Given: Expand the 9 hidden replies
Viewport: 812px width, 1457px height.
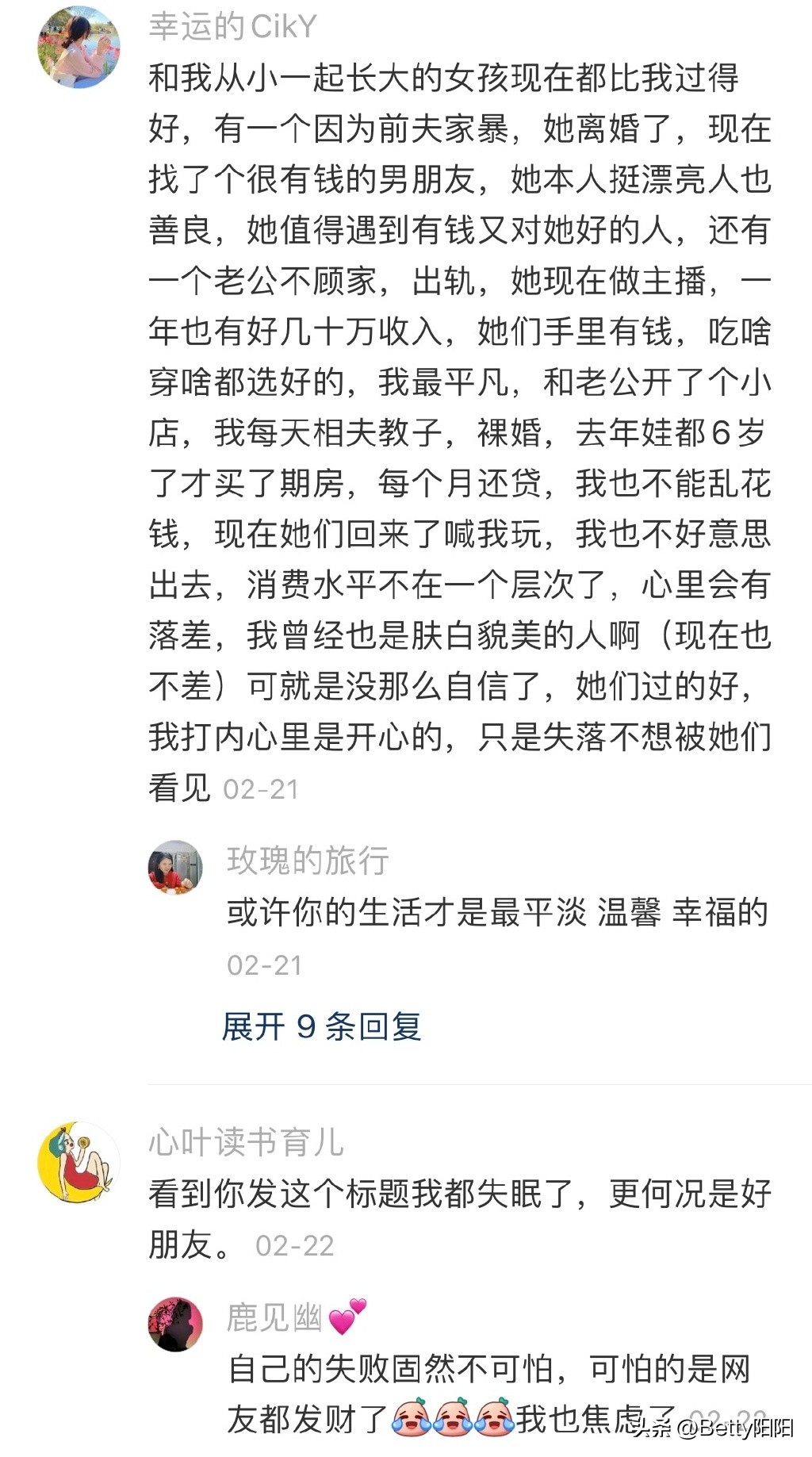Looking at the screenshot, I should 323,1026.
